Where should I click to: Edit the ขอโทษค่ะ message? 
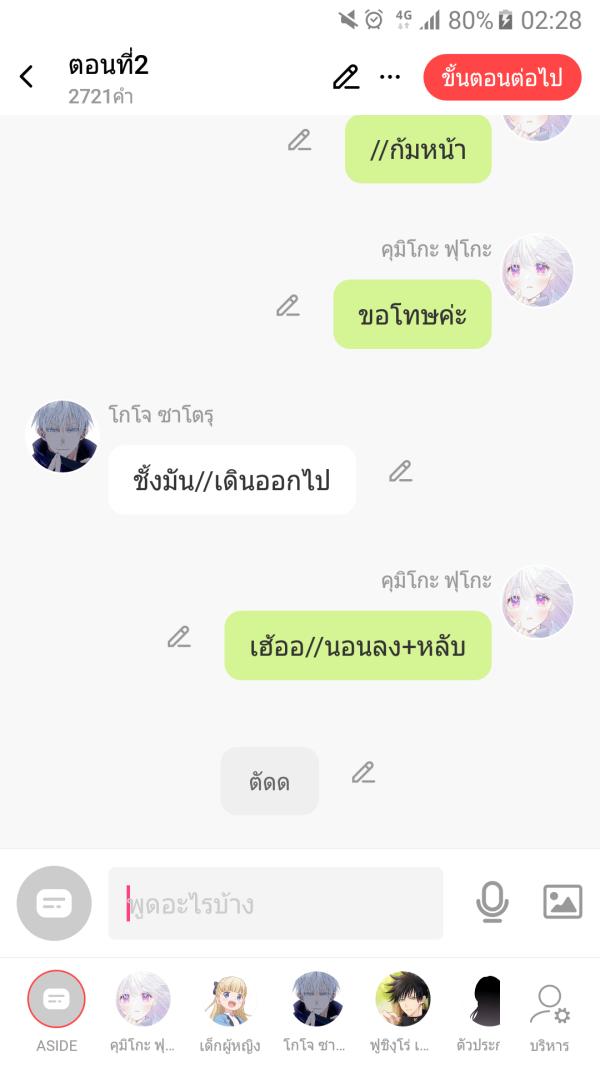pyautogui.click(x=288, y=307)
